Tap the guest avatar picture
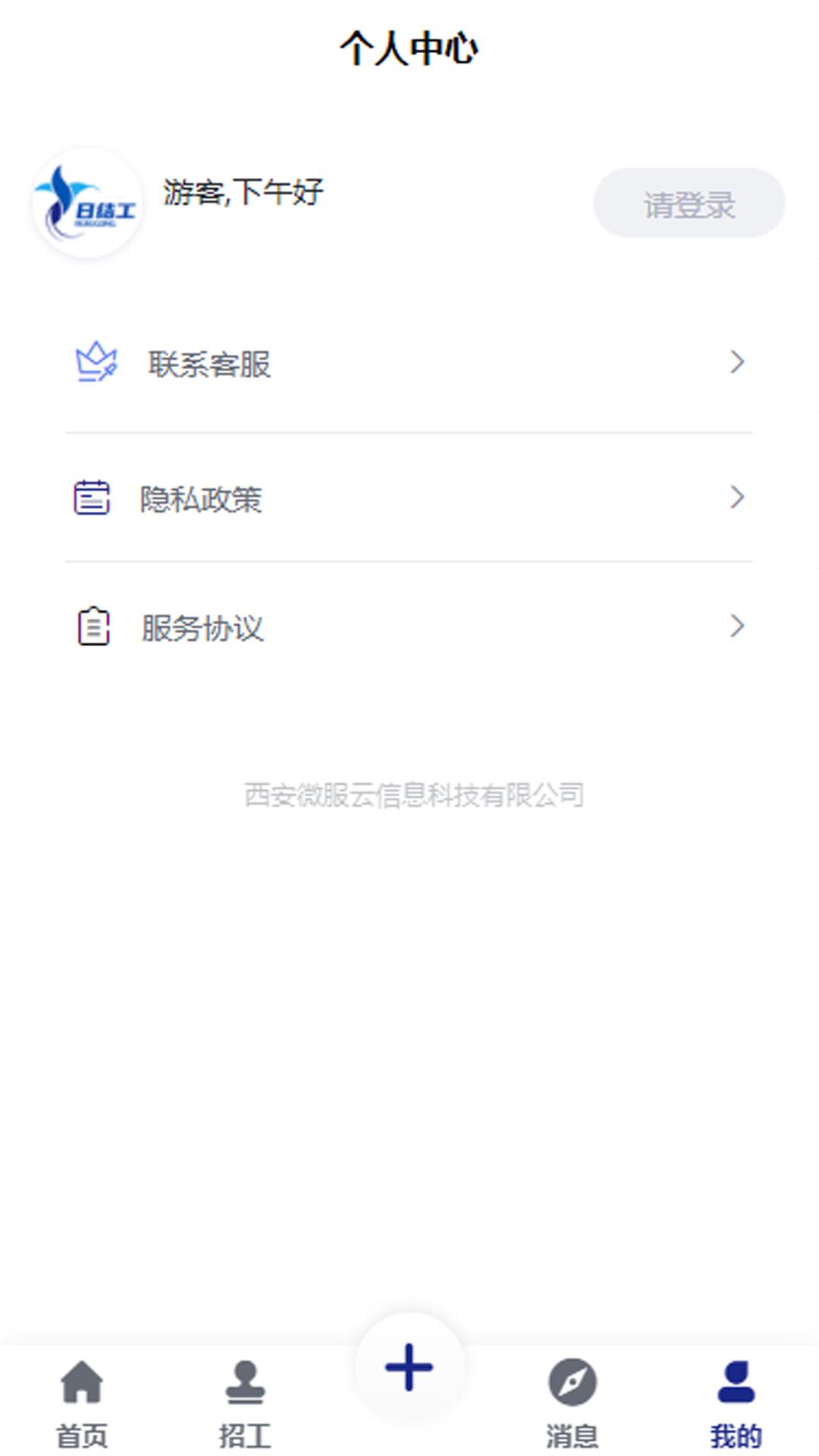819x1456 pixels. (x=87, y=203)
